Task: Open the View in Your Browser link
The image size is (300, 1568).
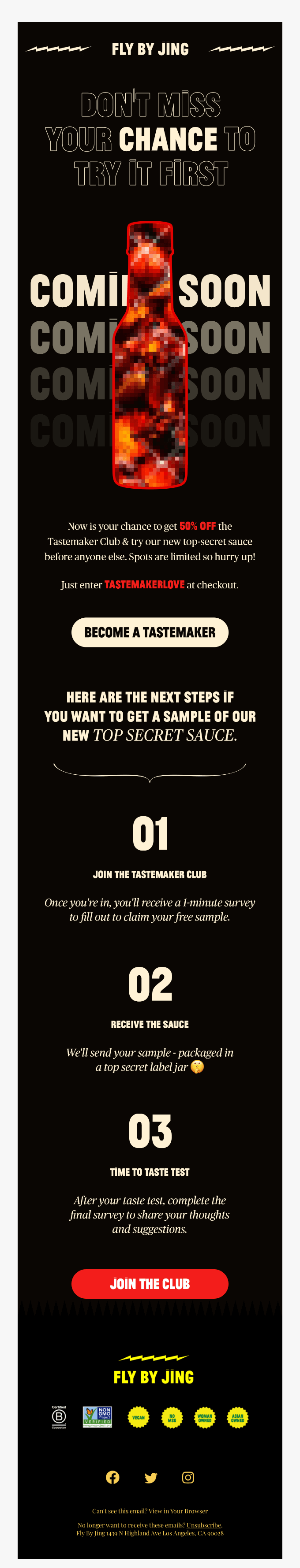Action: click(178, 1511)
